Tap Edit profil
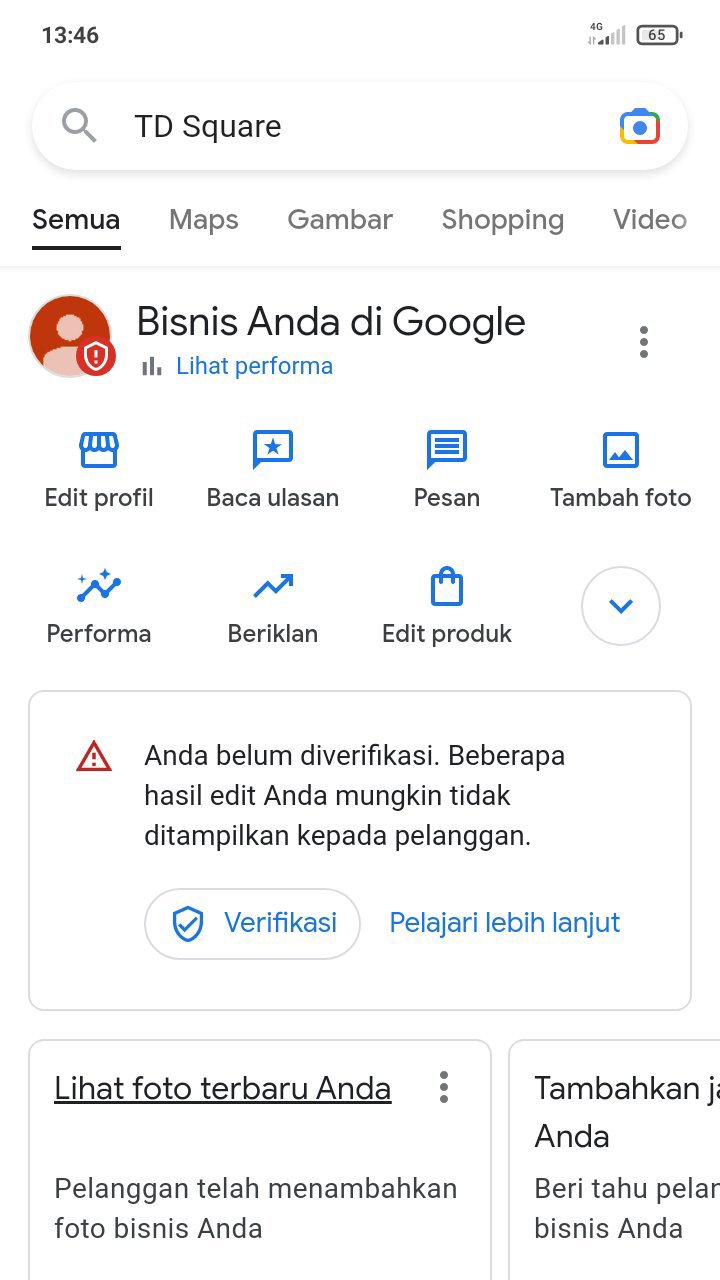Screen dimensions: 720x1280 click(99, 470)
